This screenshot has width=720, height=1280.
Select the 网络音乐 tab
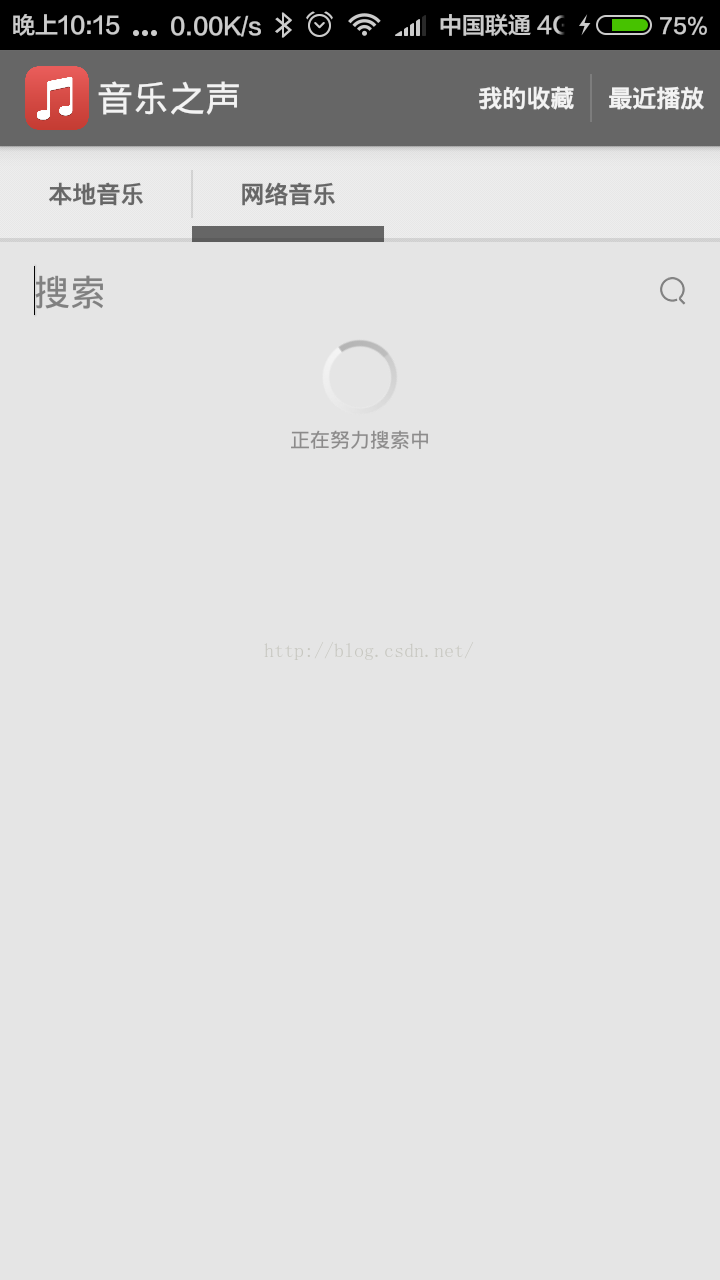click(288, 195)
